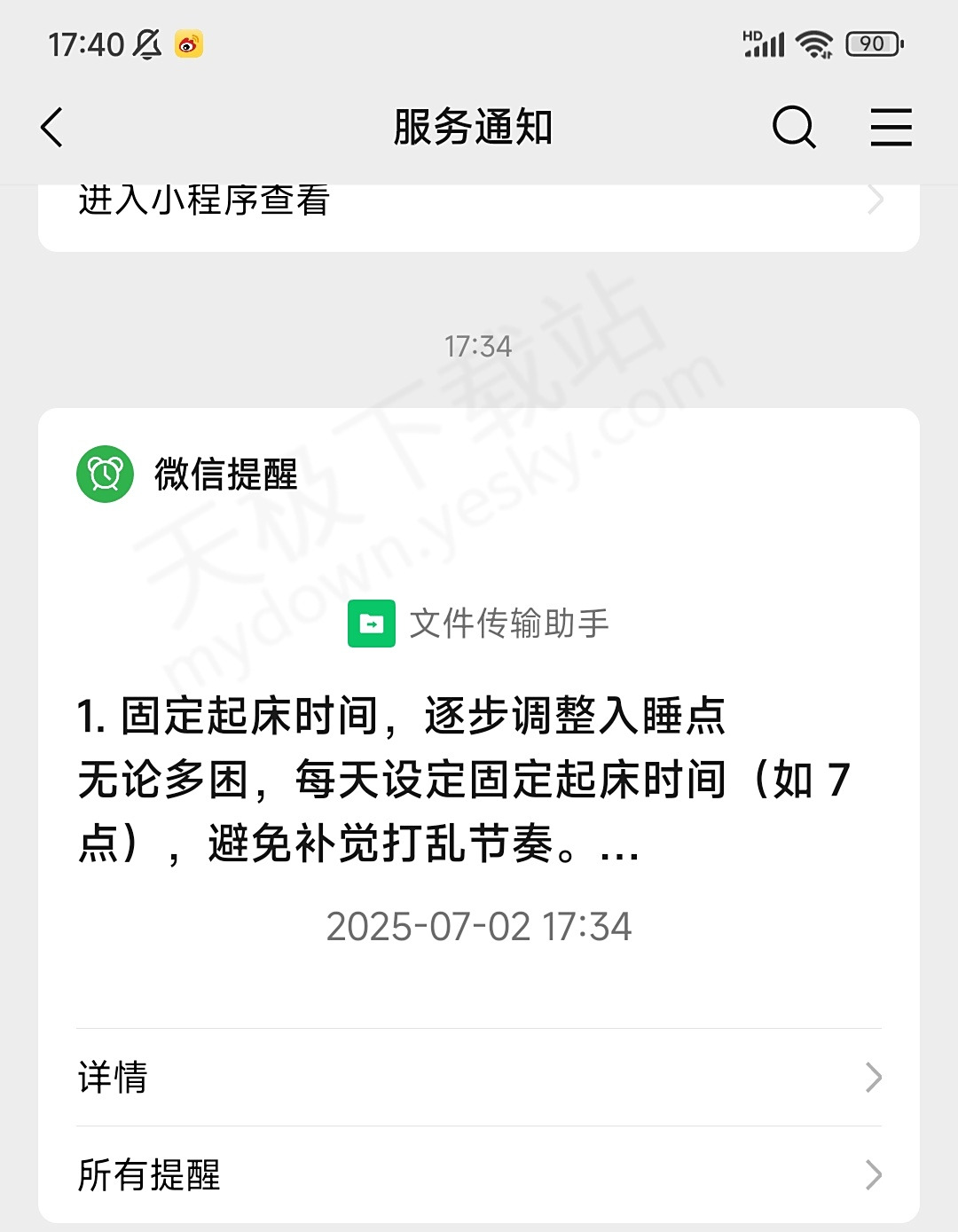
Task: Open 详情 for the reminder
Action: coord(110,1079)
